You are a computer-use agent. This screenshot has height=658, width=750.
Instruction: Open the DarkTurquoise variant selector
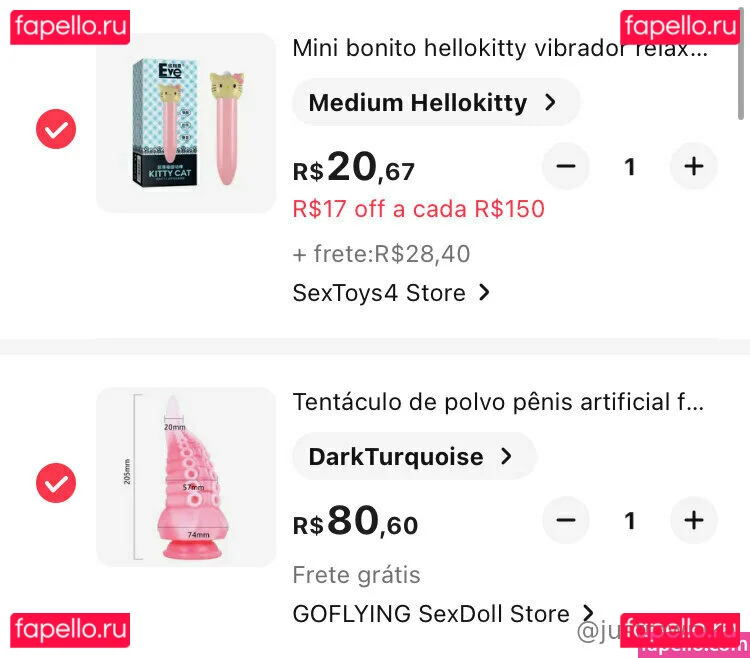[x=413, y=457]
